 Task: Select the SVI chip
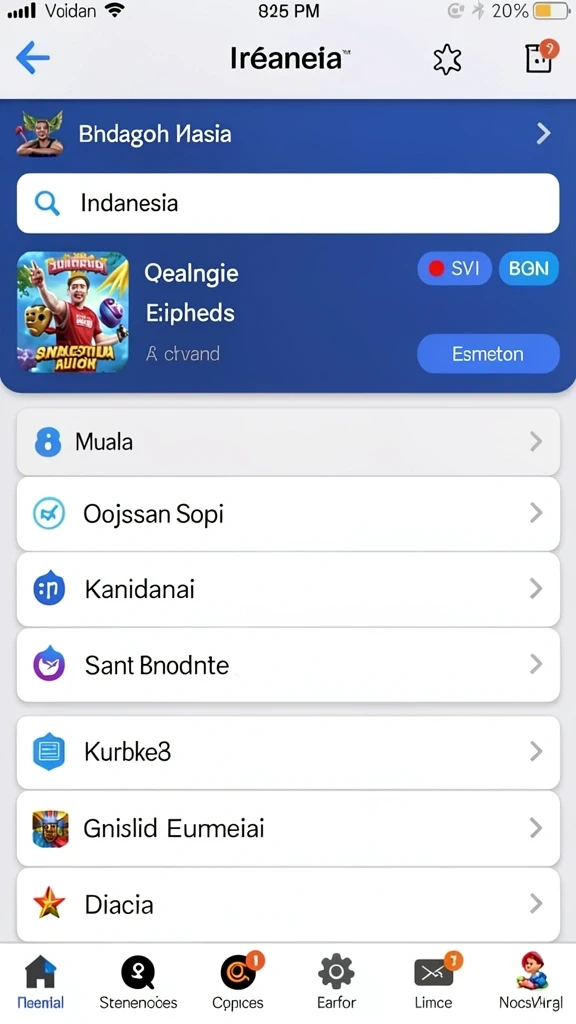[455, 268]
